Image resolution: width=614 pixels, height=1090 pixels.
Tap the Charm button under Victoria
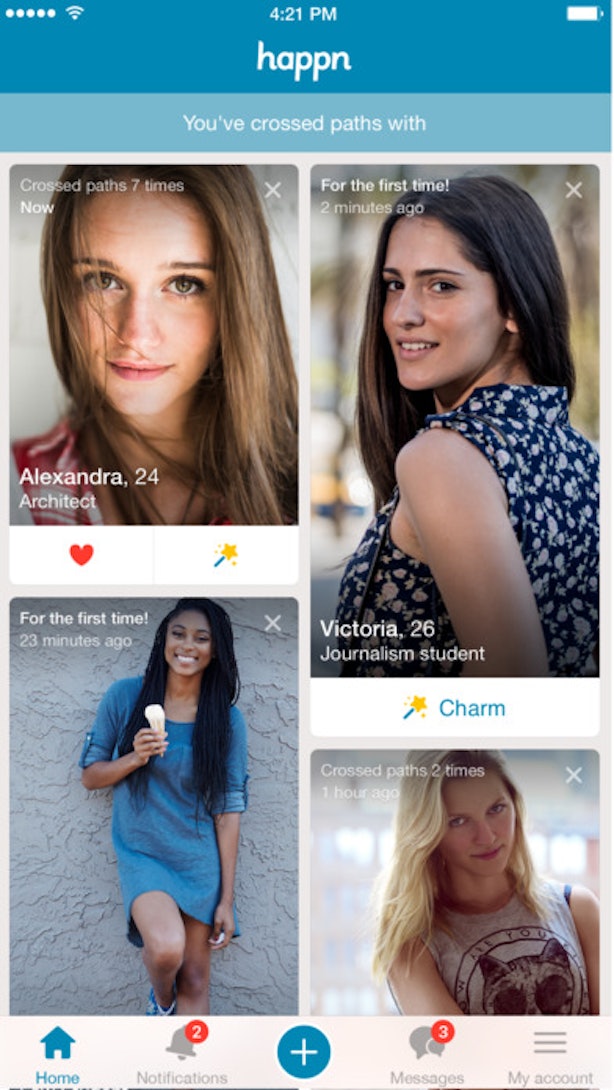[x=455, y=707]
